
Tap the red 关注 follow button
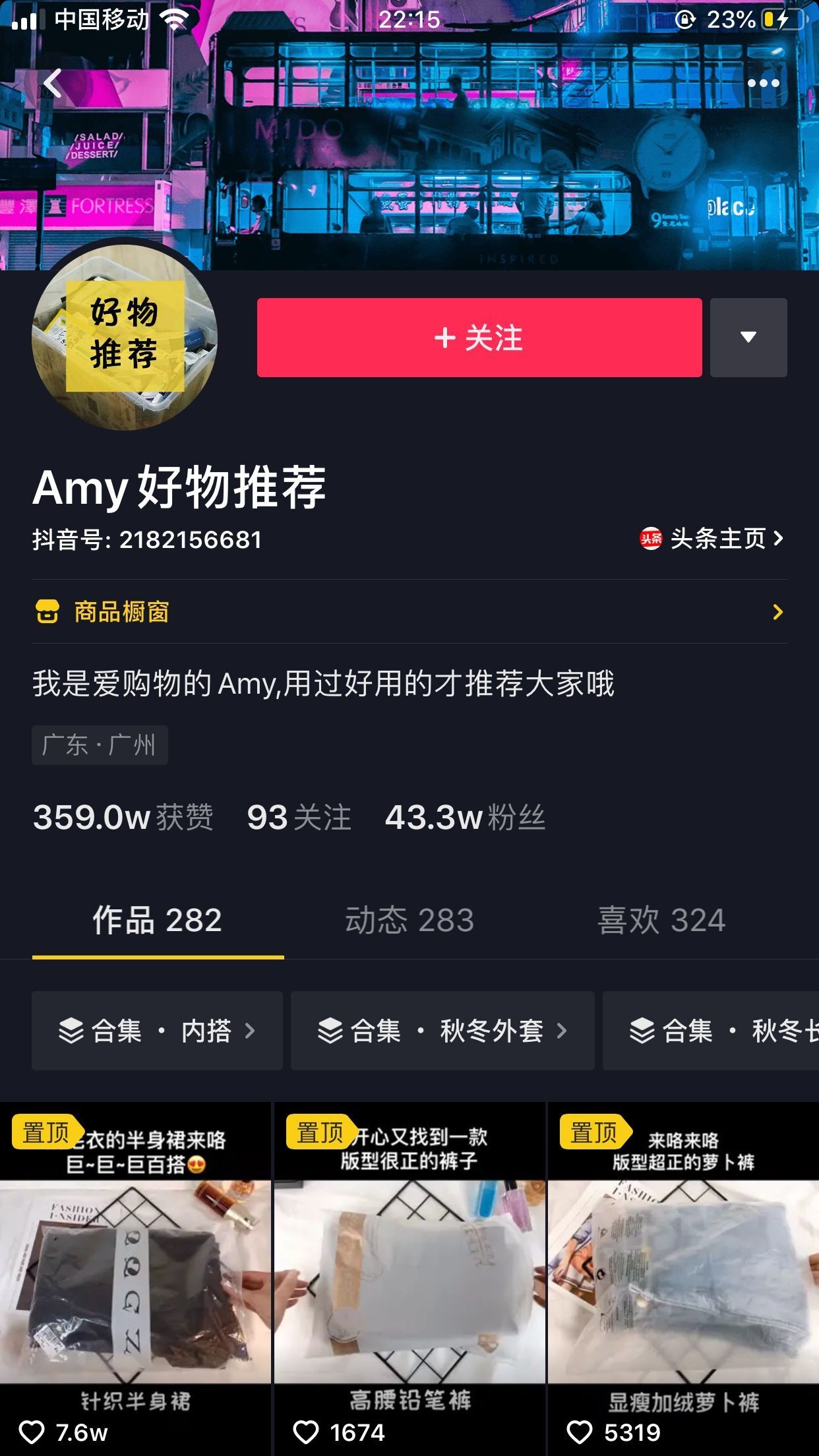click(x=479, y=338)
